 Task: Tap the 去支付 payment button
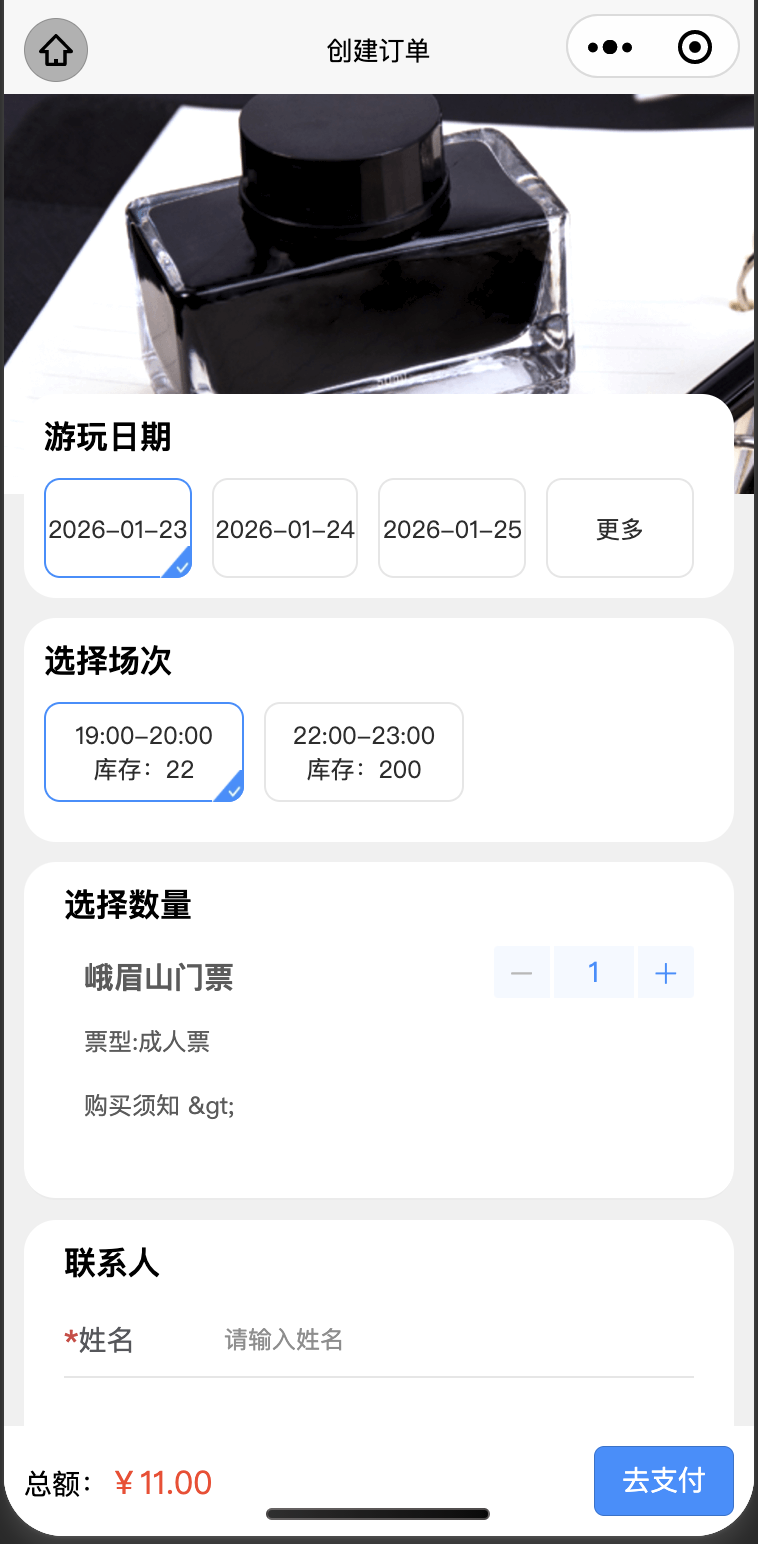663,1480
